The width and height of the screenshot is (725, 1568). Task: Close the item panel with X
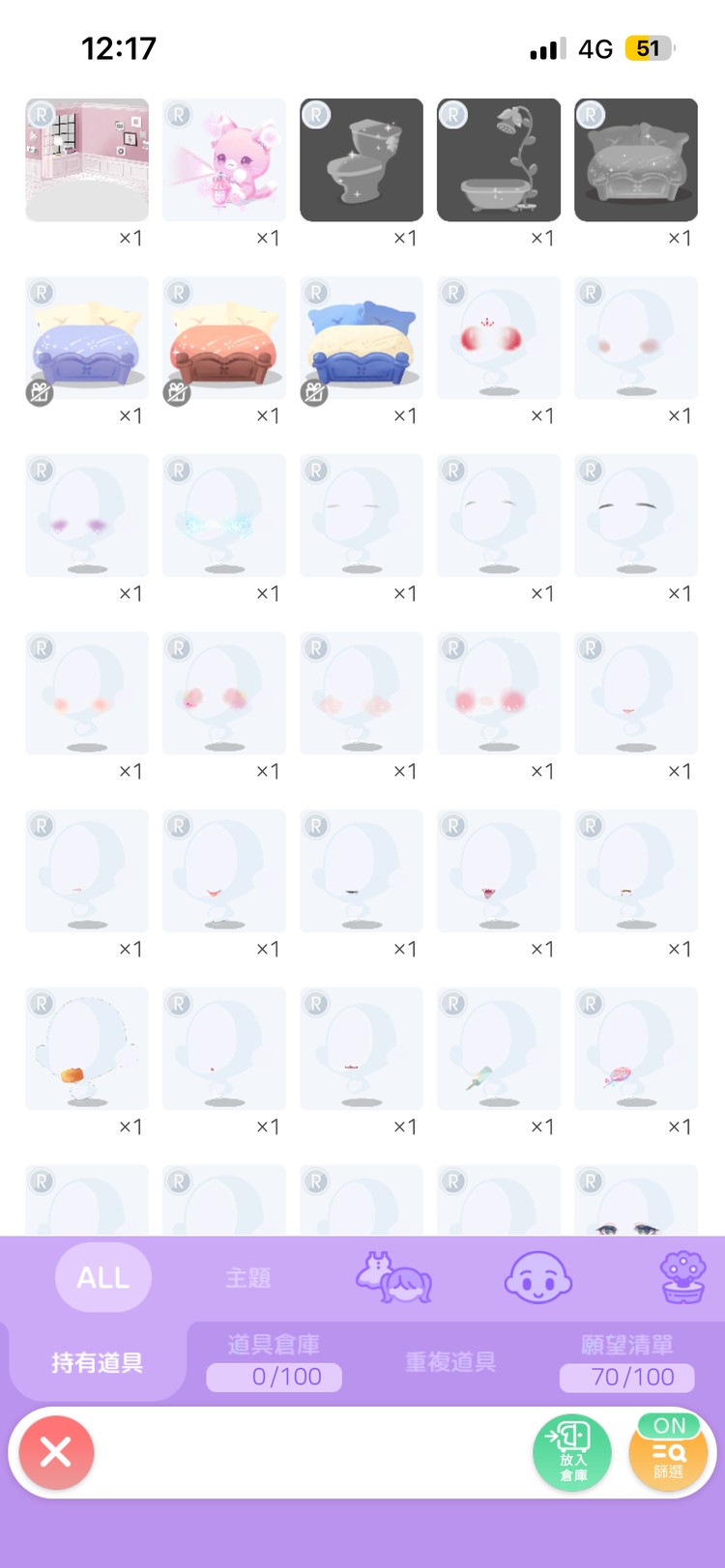(x=56, y=1451)
